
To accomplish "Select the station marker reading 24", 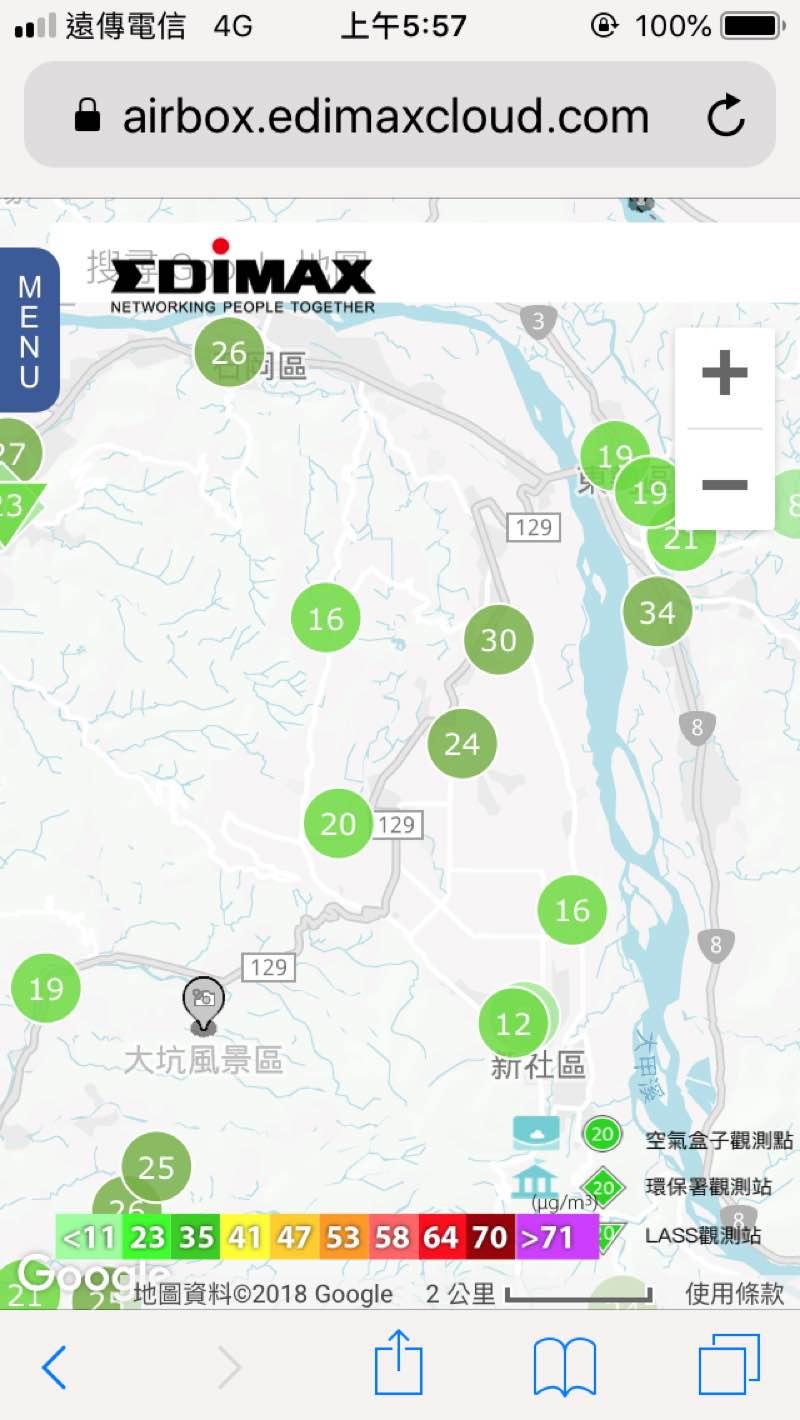I will [x=462, y=744].
